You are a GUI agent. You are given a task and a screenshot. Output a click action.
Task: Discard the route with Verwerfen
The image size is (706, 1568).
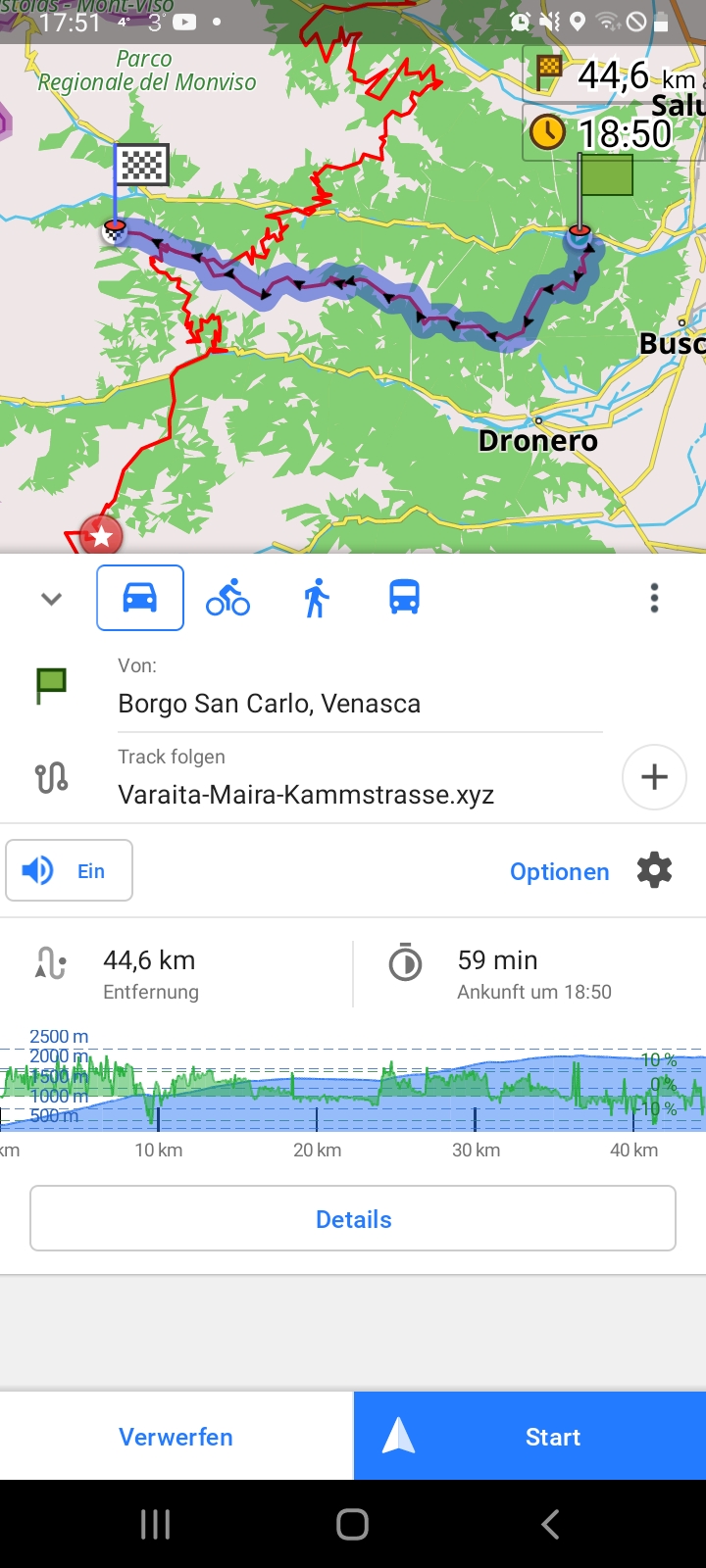(176, 1437)
